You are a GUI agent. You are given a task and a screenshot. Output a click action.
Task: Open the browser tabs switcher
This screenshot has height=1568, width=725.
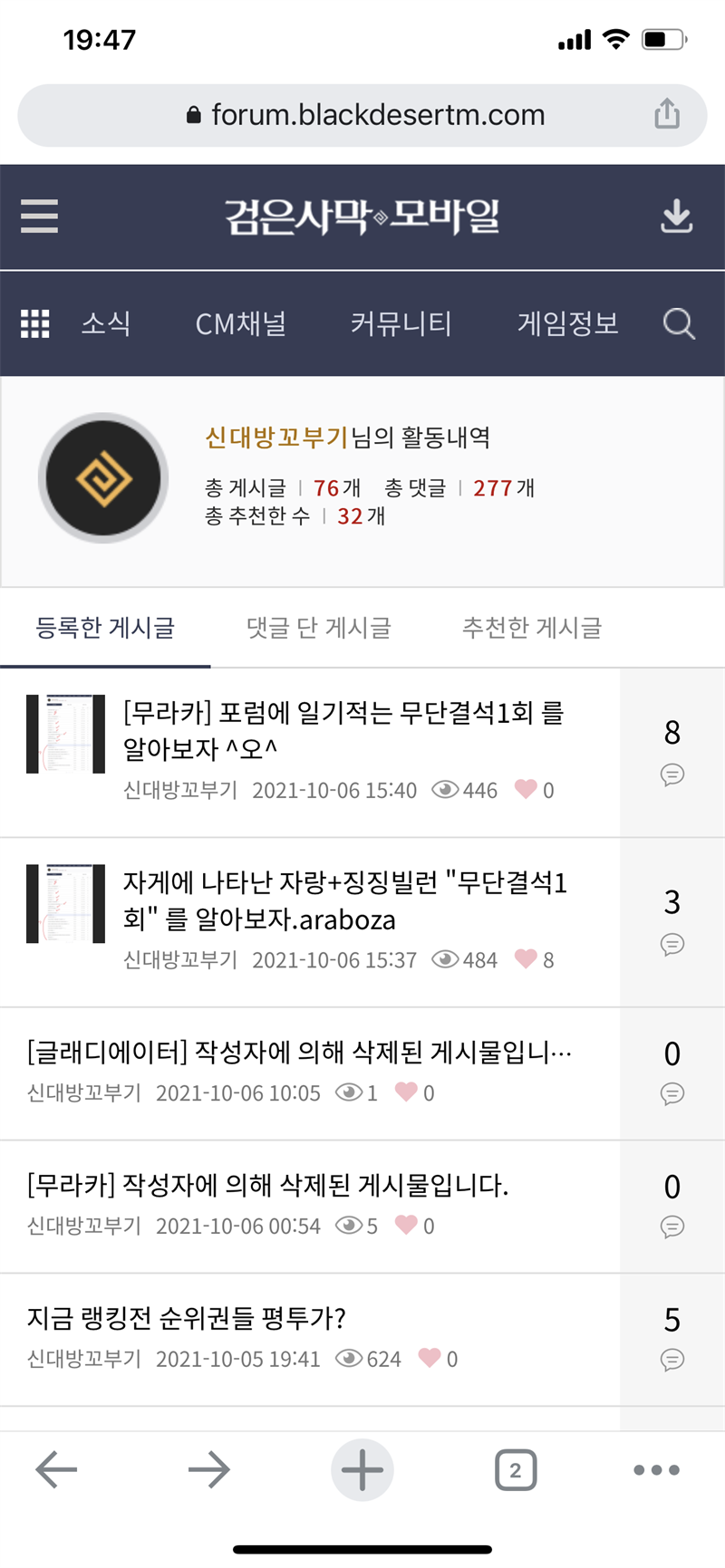click(x=516, y=1469)
